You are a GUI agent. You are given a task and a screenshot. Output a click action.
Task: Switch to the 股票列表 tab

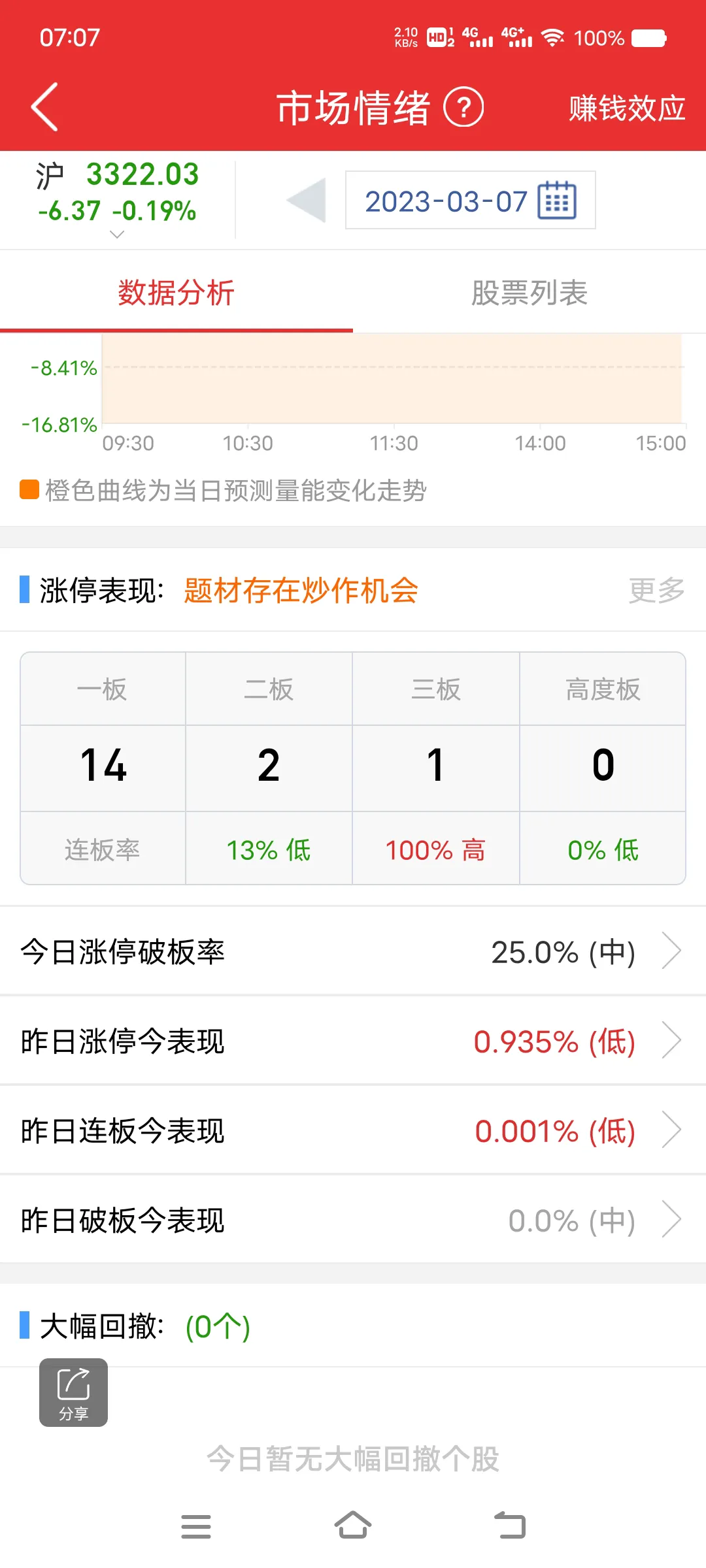pyautogui.click(x=529, y=292)
